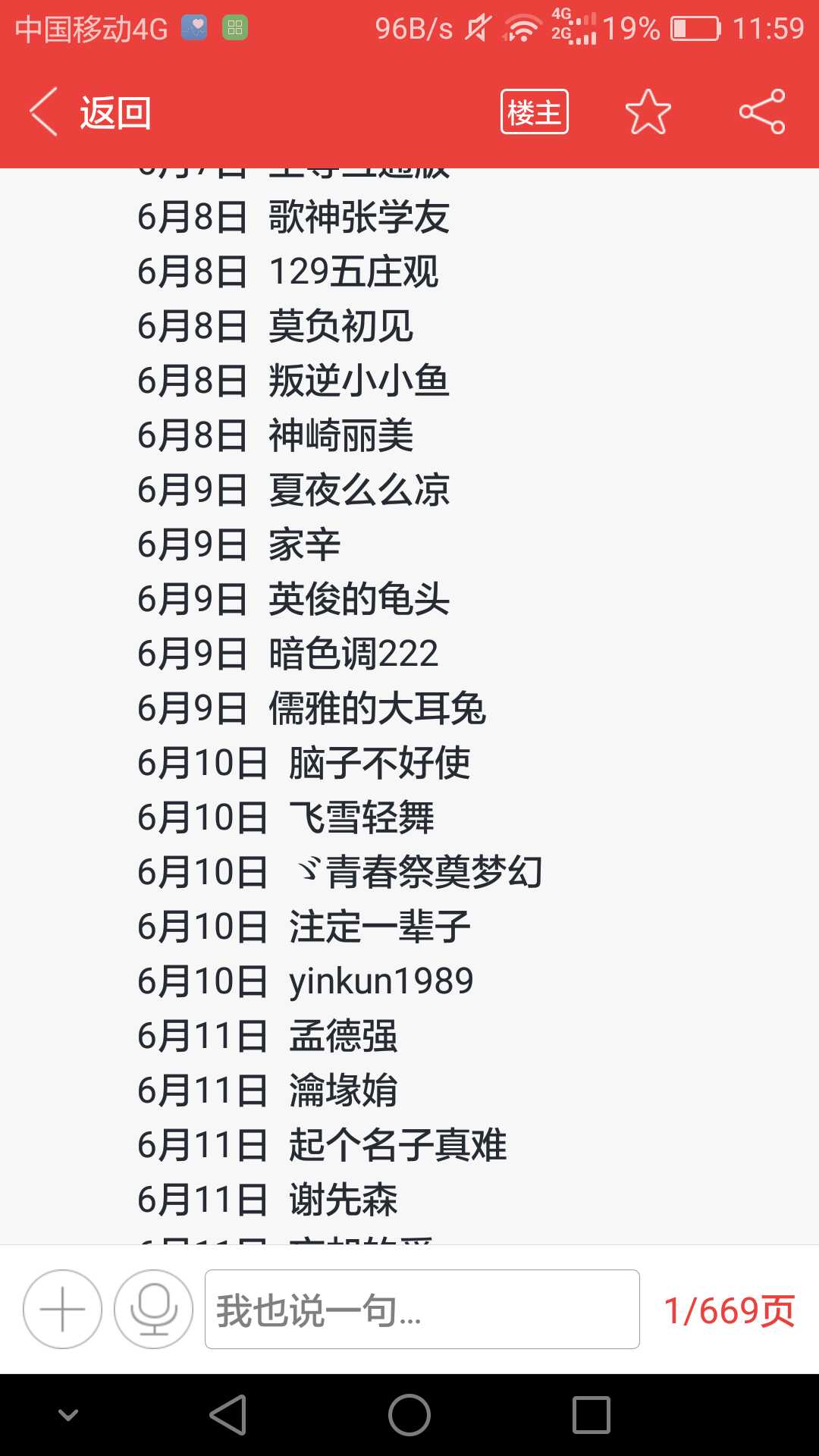Viewport: 819px width, 1456px height.
Task: Start voice input with the microphone
Action: click(x=153, y=1309)
